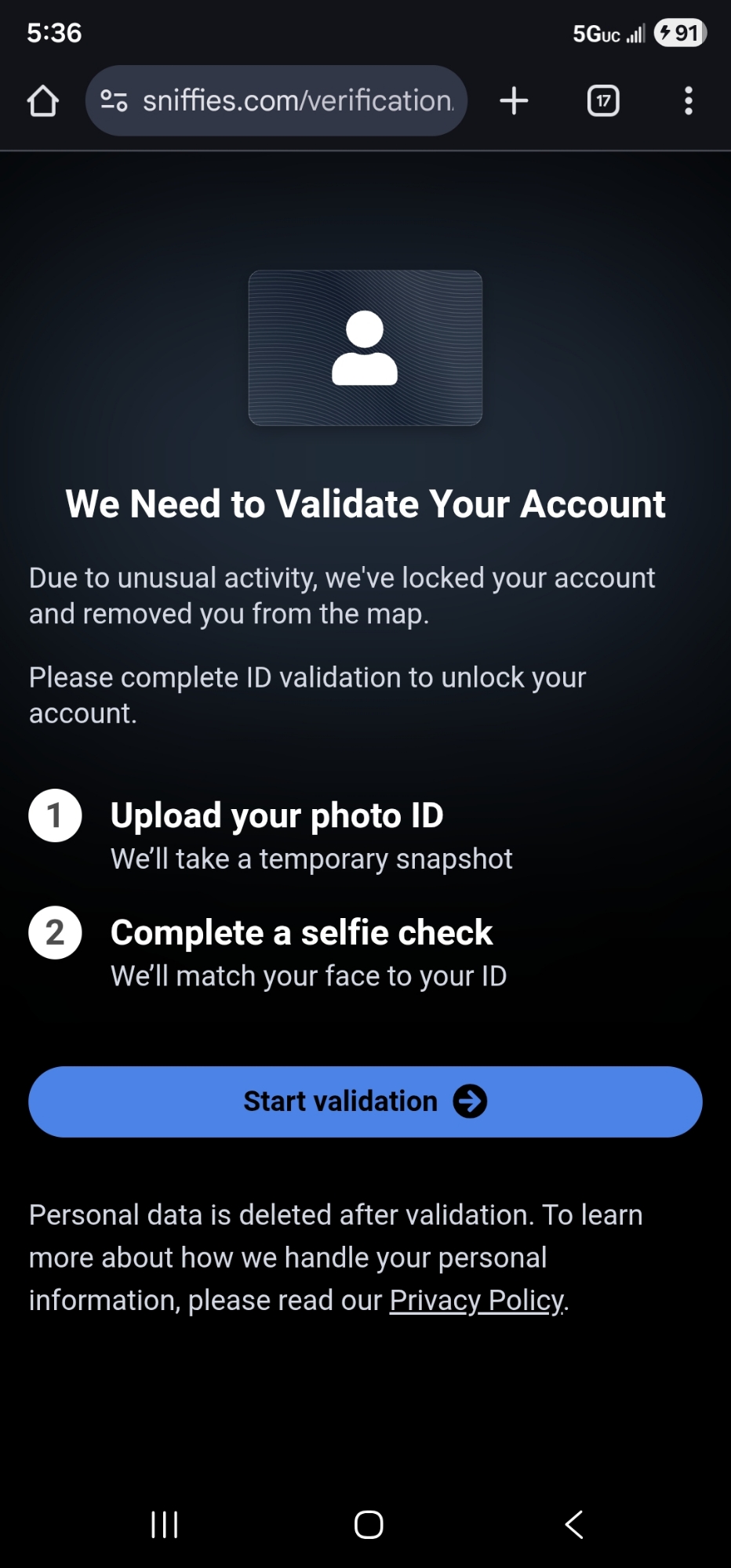The width and height of the screenshot is (731, 1568).
Task: Open the browser overflow menu
Action: coord(688,101)
